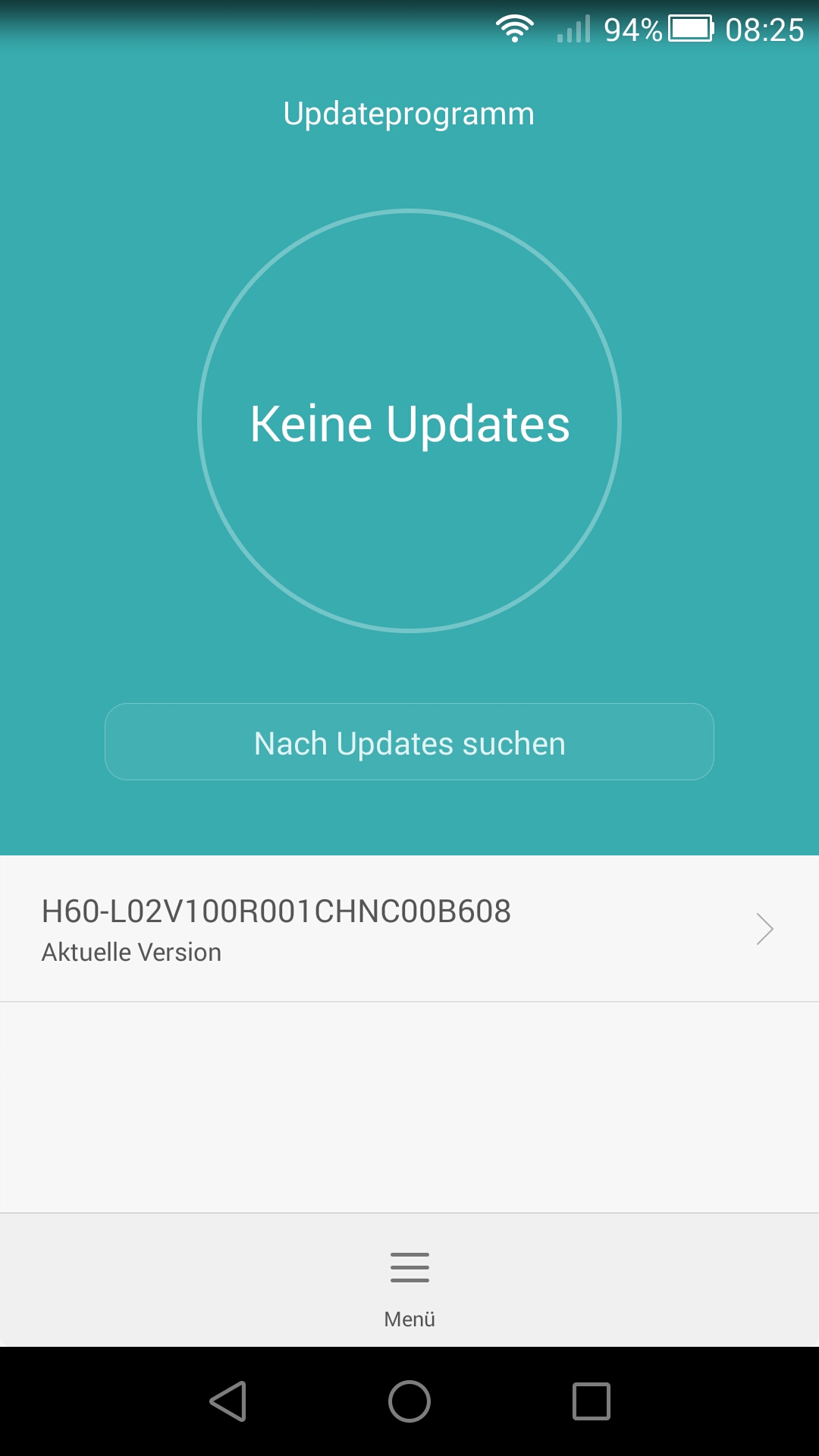Open the Aktuelle Version details row
Image resolution: width=819 pixels, height=1456 pixels.
click(x=409, y=928)
